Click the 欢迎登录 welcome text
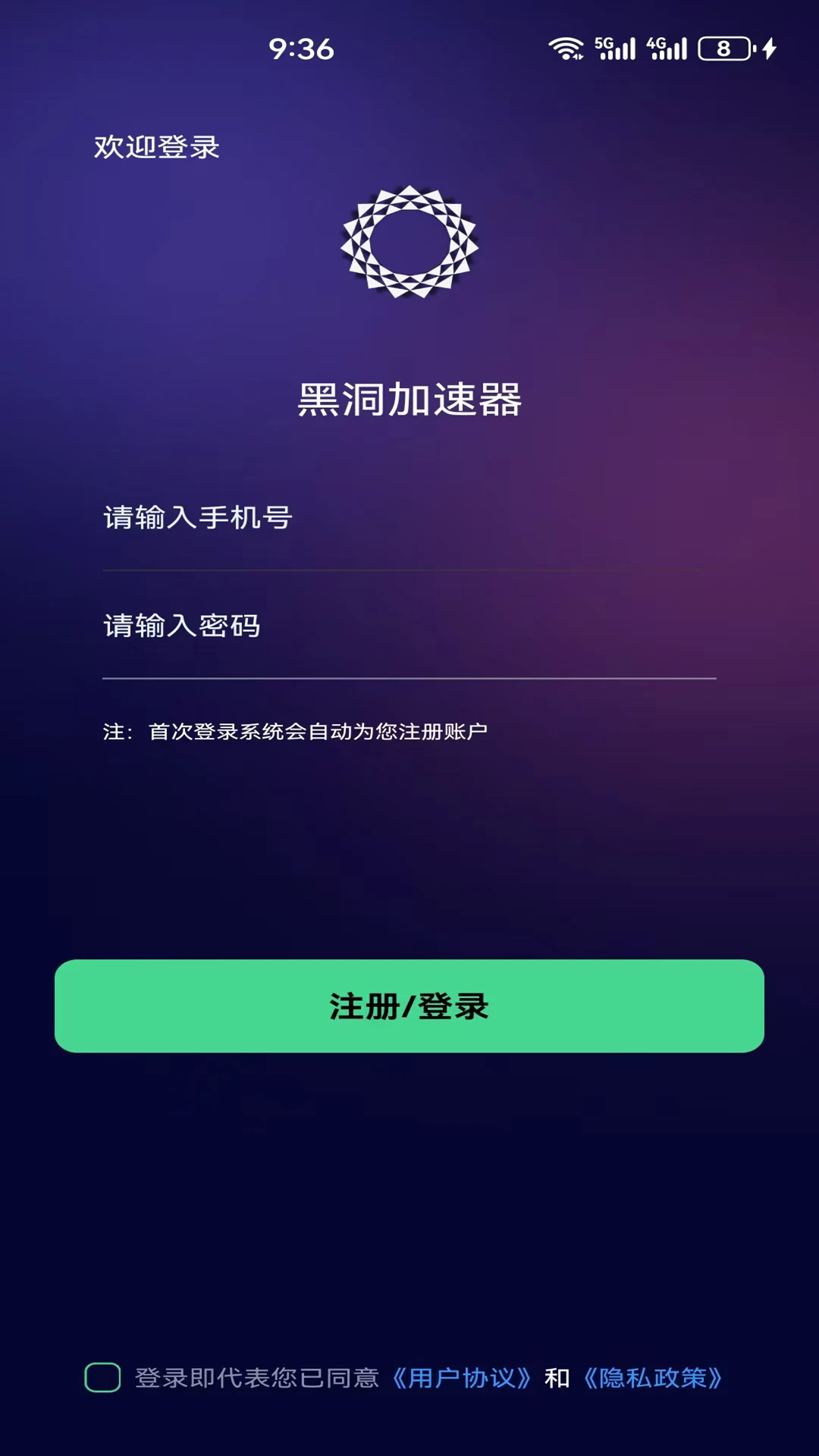The height and width of the screenshot is (1456, 819). (x=155, y=146)
